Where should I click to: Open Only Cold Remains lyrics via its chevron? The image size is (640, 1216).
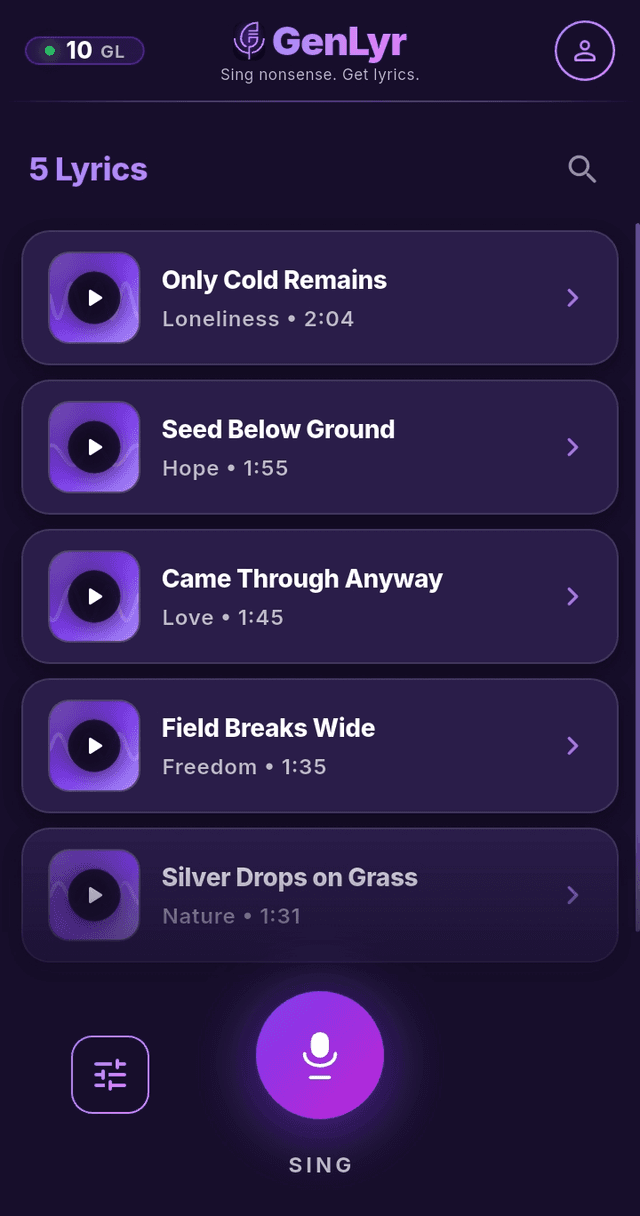573,297
